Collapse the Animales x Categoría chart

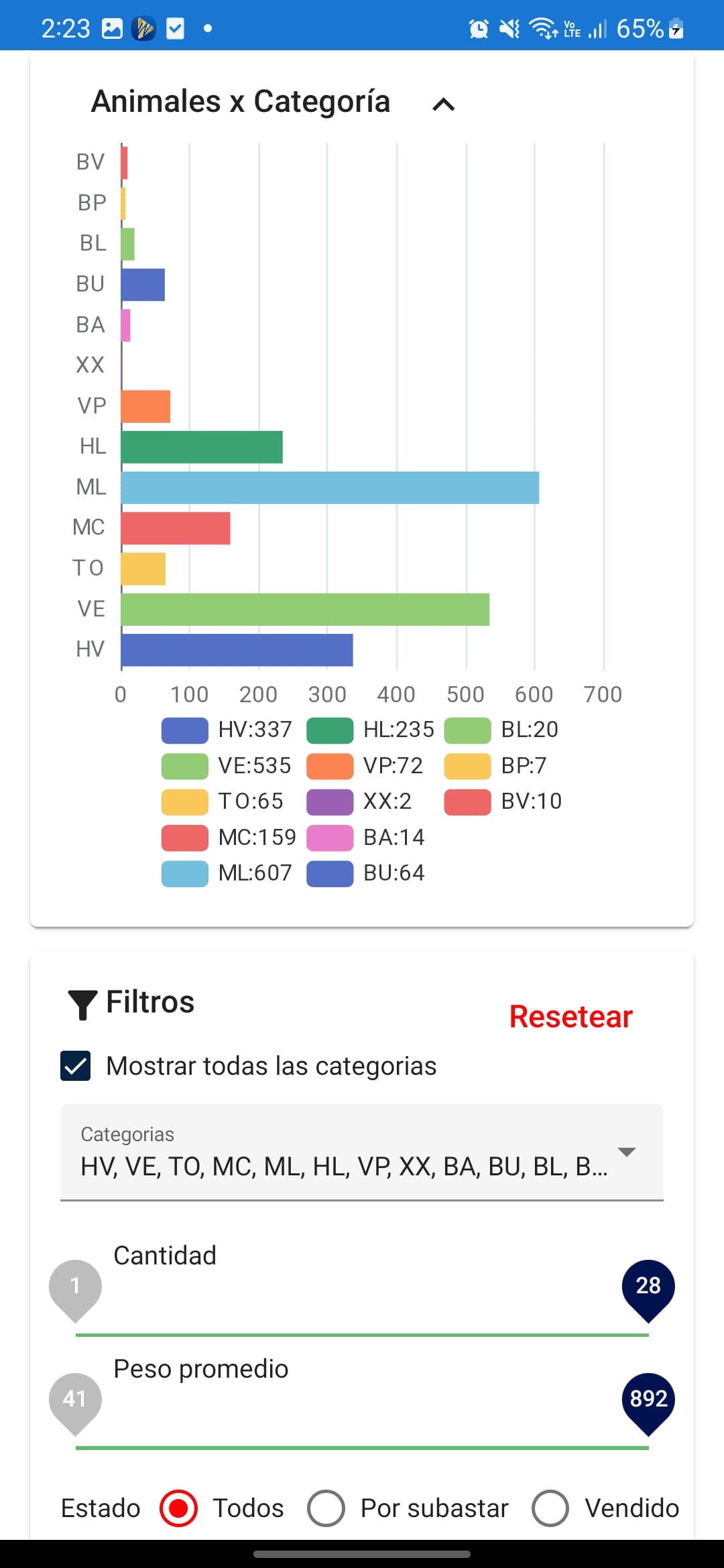click(442, 104)
